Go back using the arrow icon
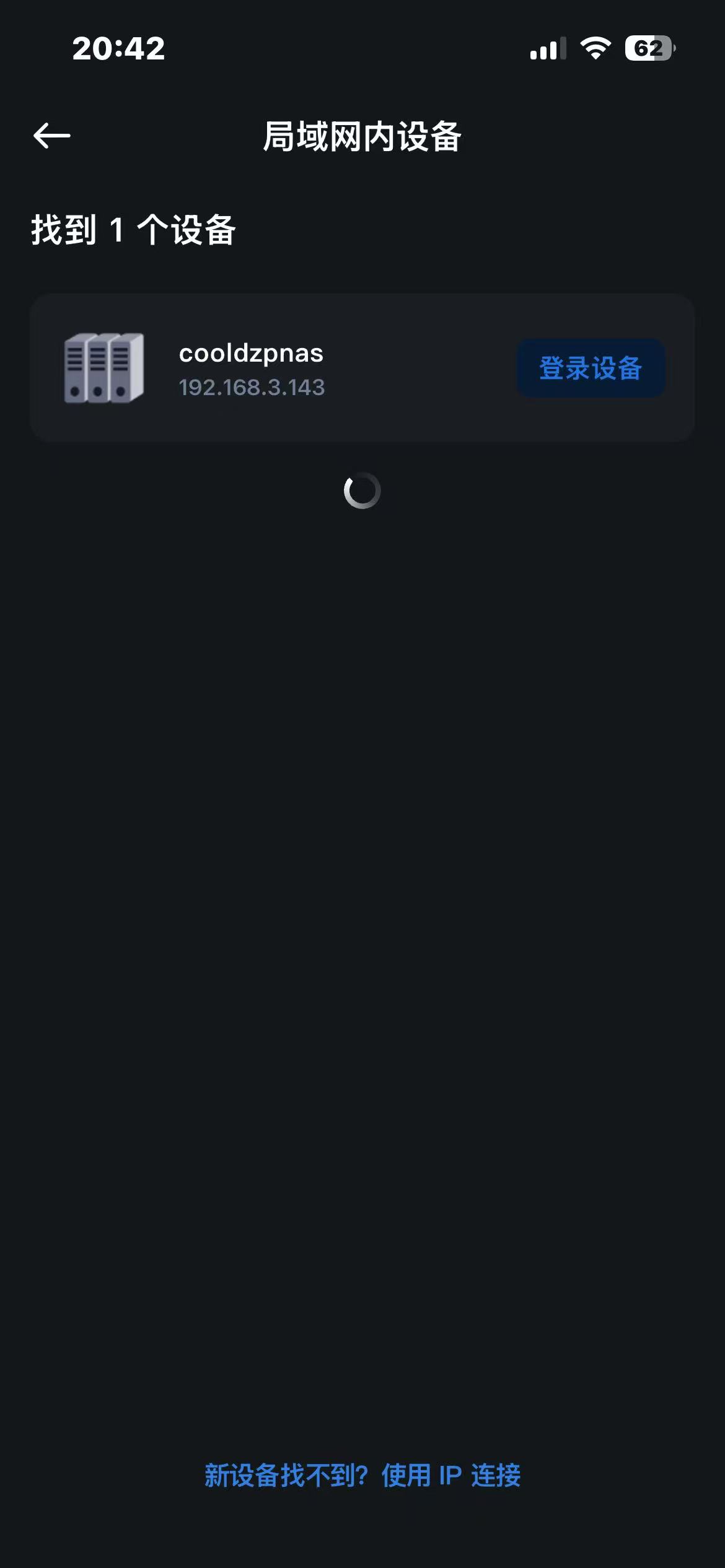This screenshot has width=725, height=1568. pos(52,136)
